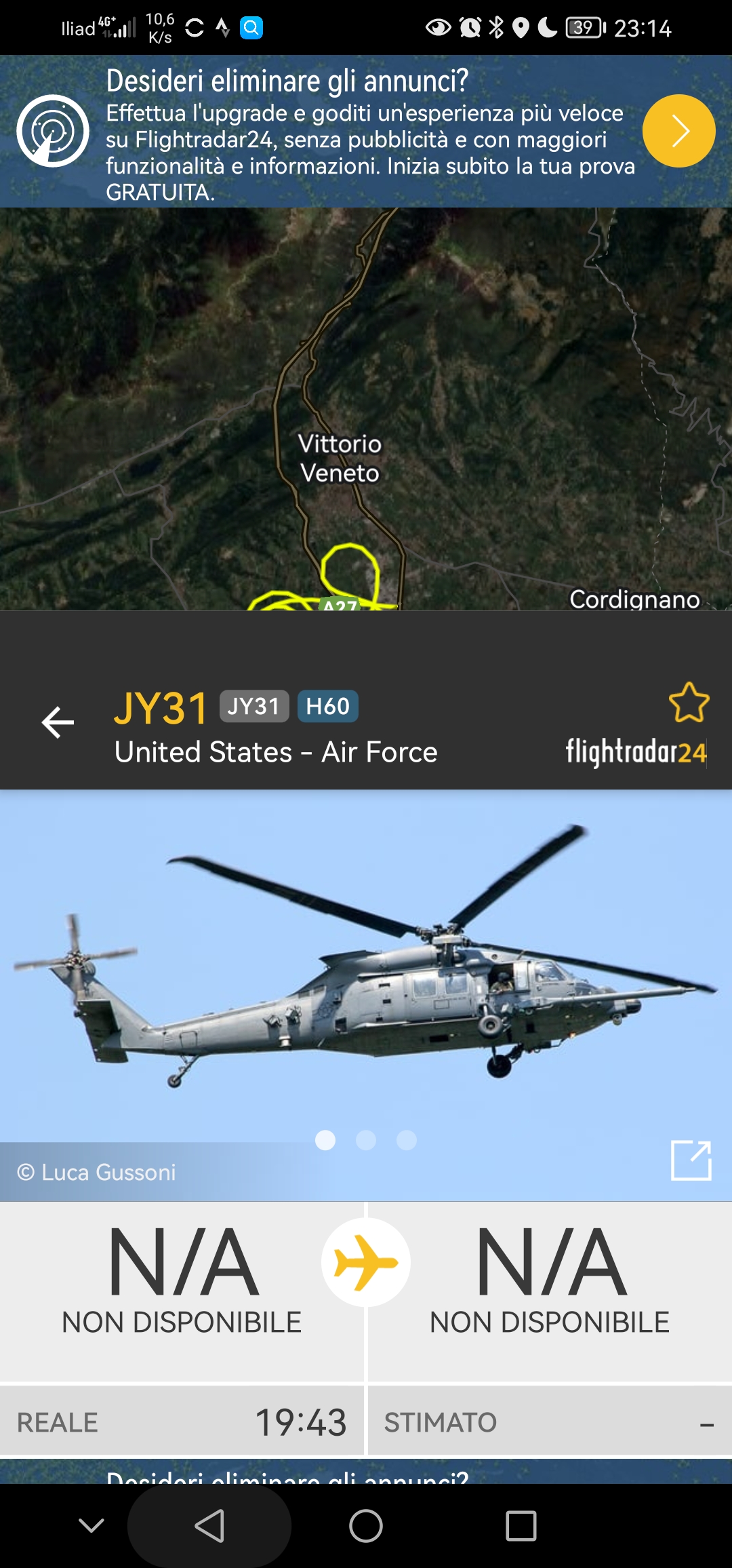This screenshot has height=1568, width=732.
Task: Go back using the flight panel arrow
Action: pyautogui.click(x=58, y=722)
